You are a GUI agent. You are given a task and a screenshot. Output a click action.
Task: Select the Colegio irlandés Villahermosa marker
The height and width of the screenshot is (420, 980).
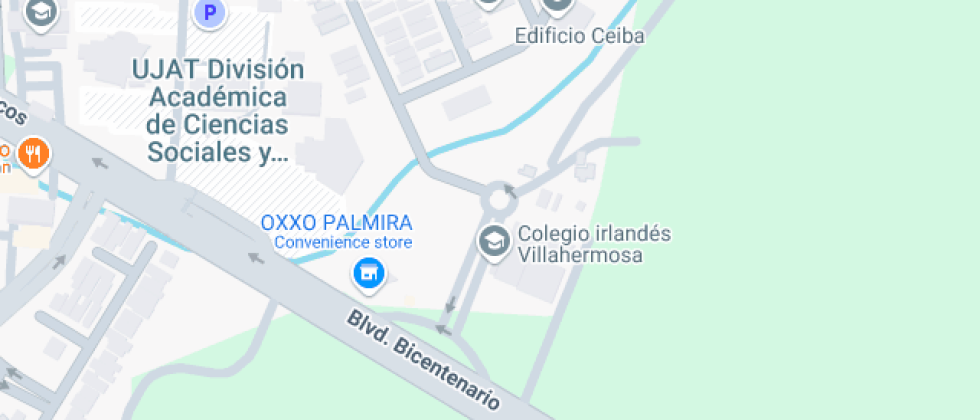tap(493, 242)
